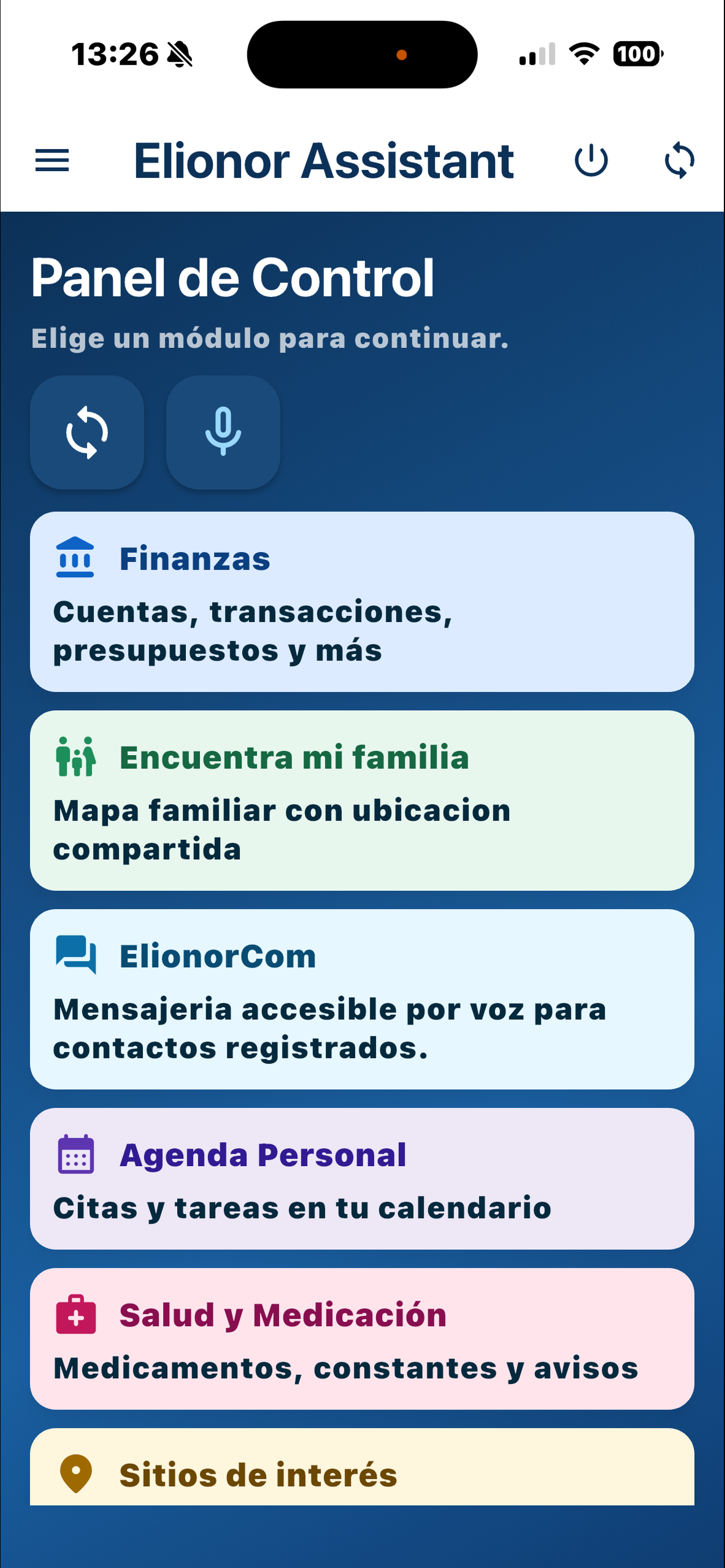725x1568 pixels.
Task: Open Encuentra mi familia card
Action: (x=361, y=800)
